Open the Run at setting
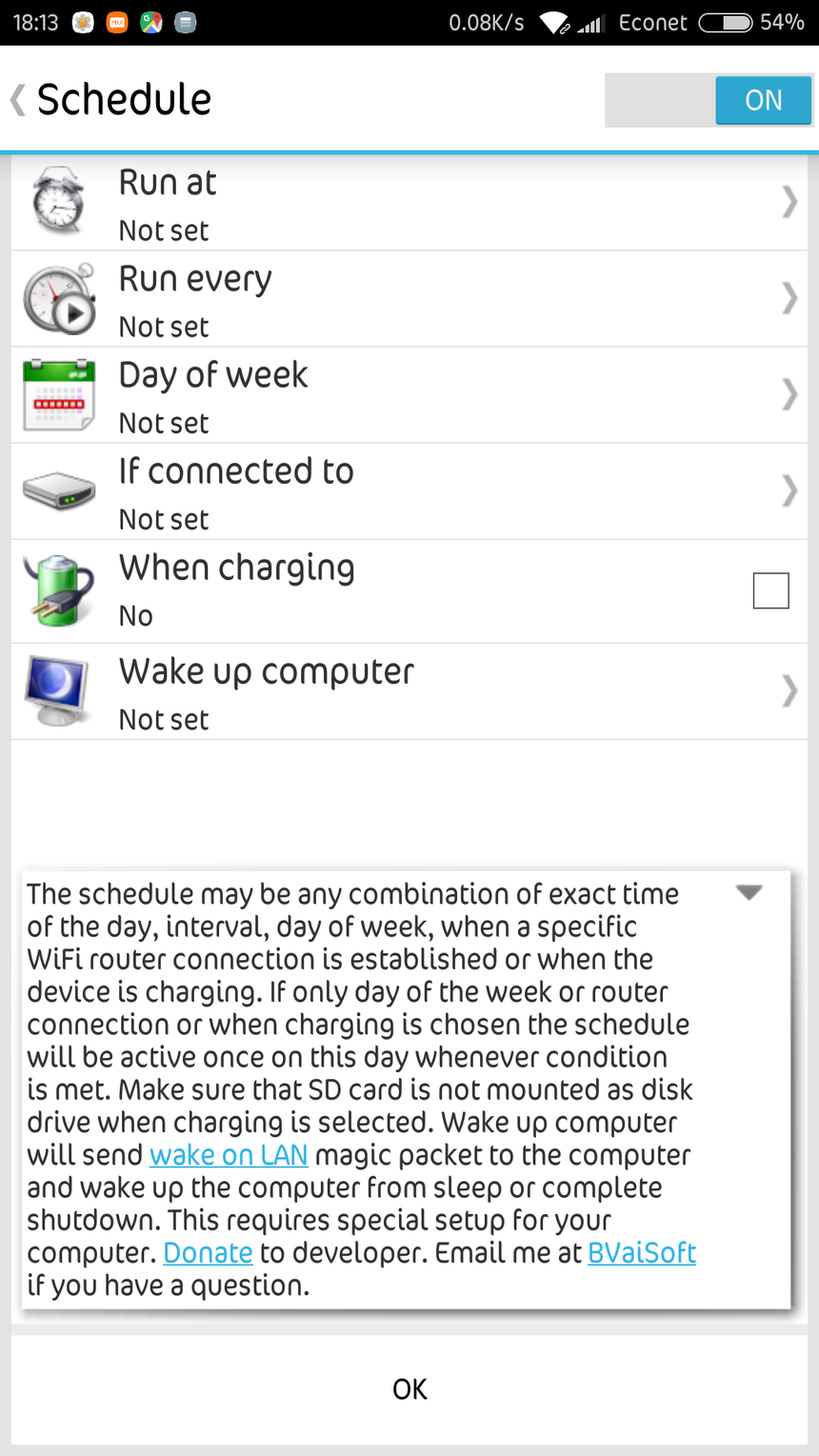Viewport: 819px width, 1456px height. pos(409,204)
